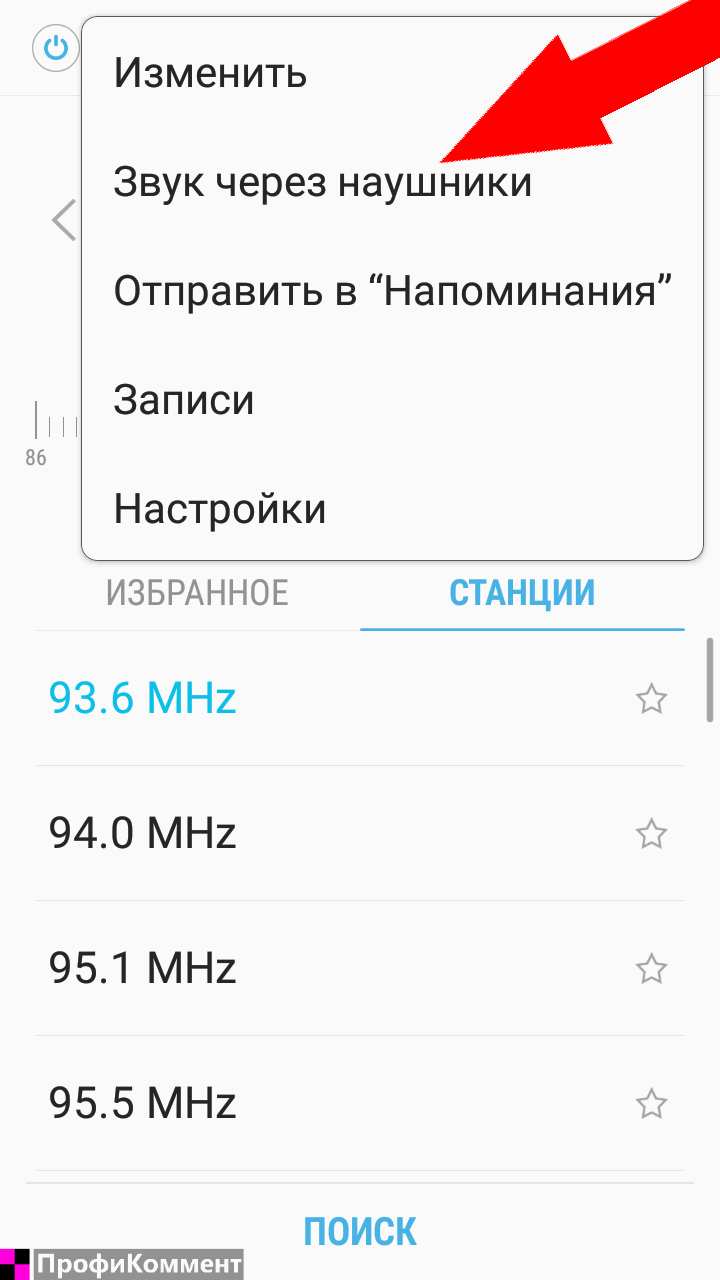Select Изменить in the popup menu

click(392, 72)
